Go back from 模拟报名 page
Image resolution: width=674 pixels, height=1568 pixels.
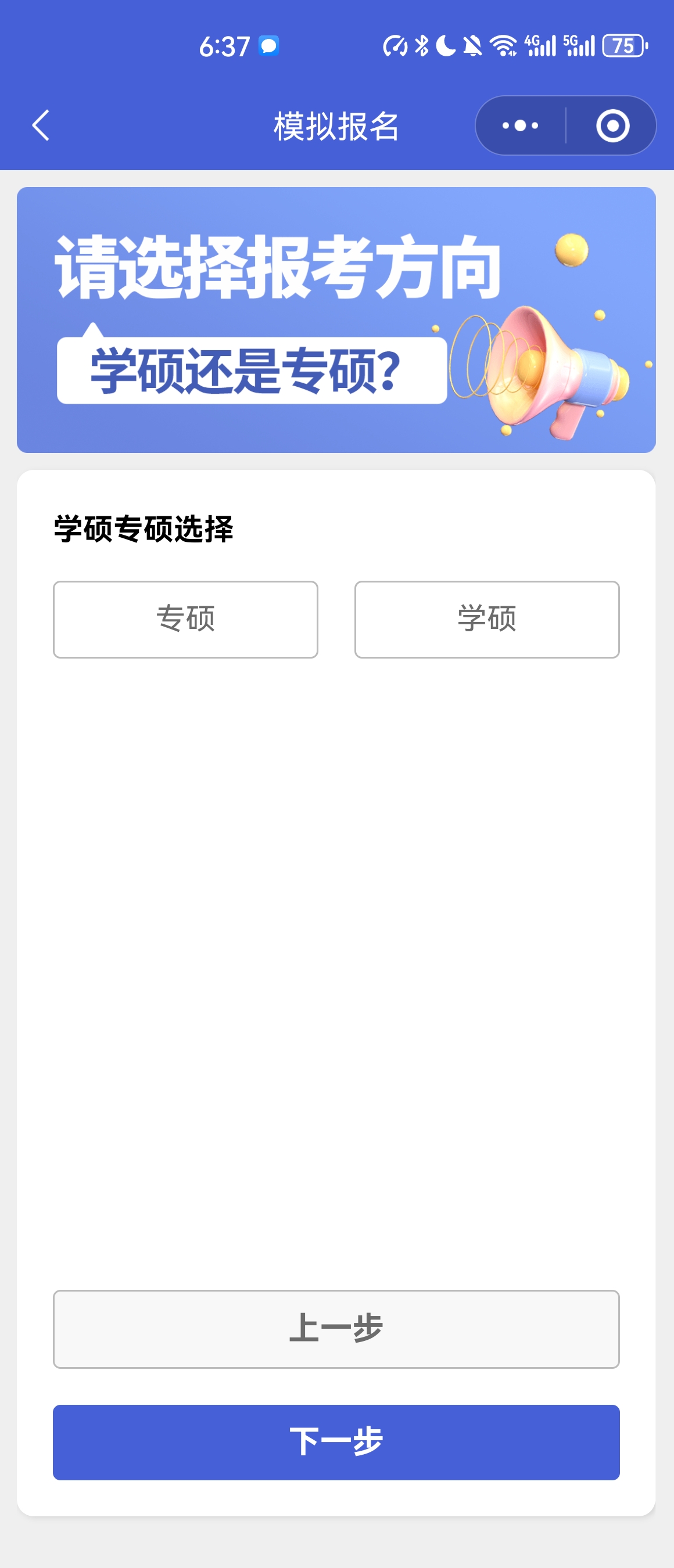coord(41,125)
